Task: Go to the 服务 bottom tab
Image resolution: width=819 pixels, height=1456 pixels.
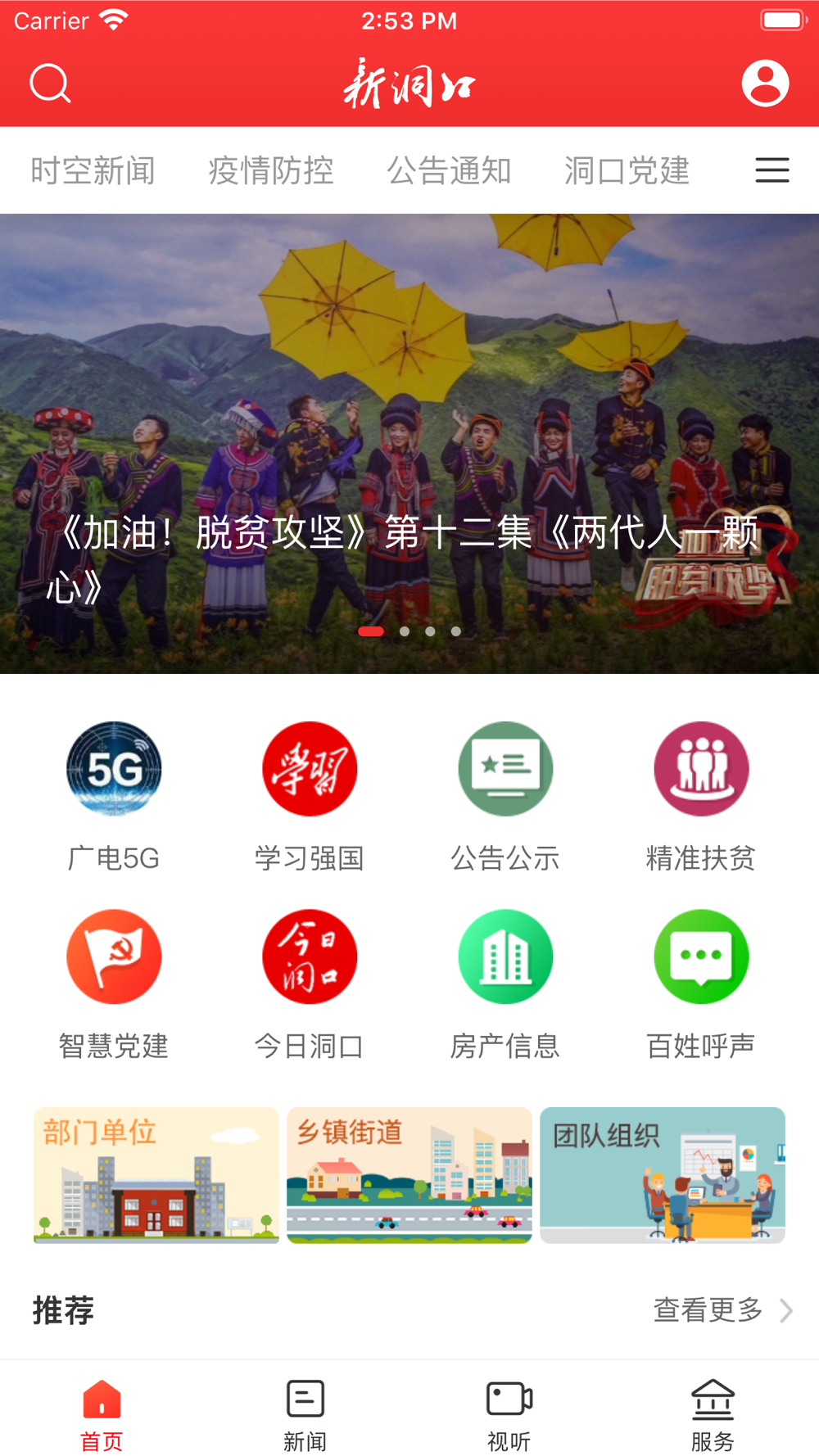Action: coord(713,1415)
